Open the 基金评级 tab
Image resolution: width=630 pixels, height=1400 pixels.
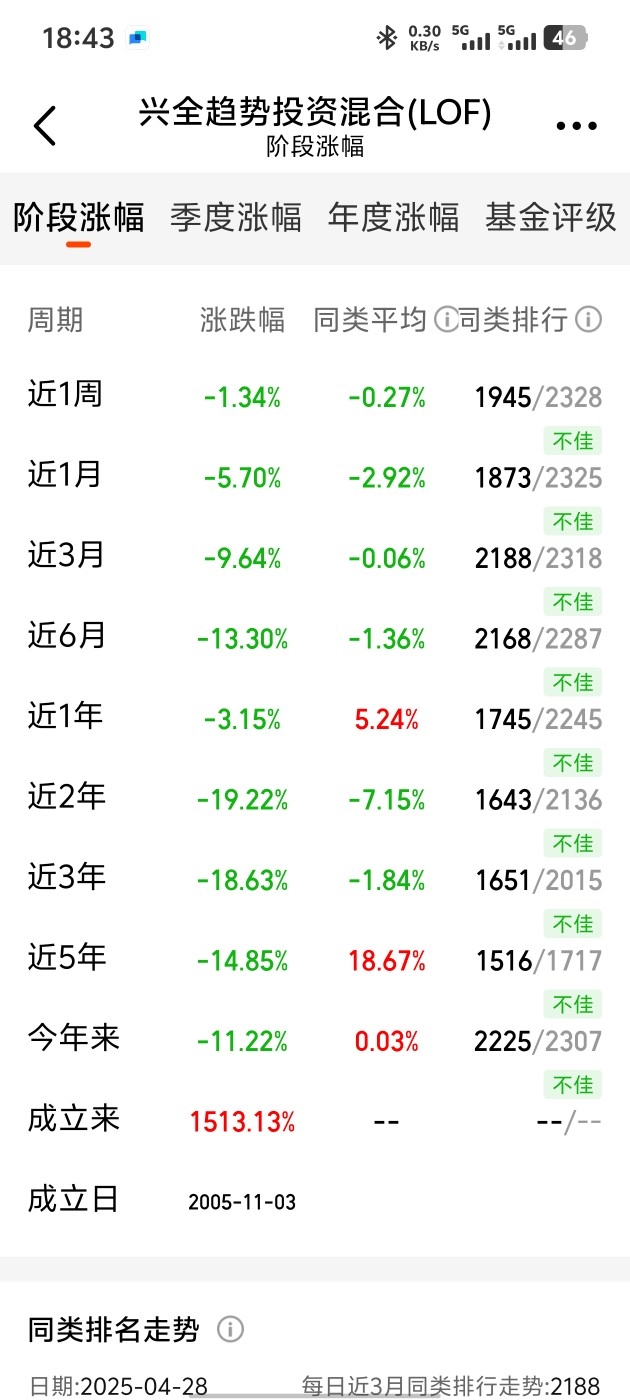[551, 217]
